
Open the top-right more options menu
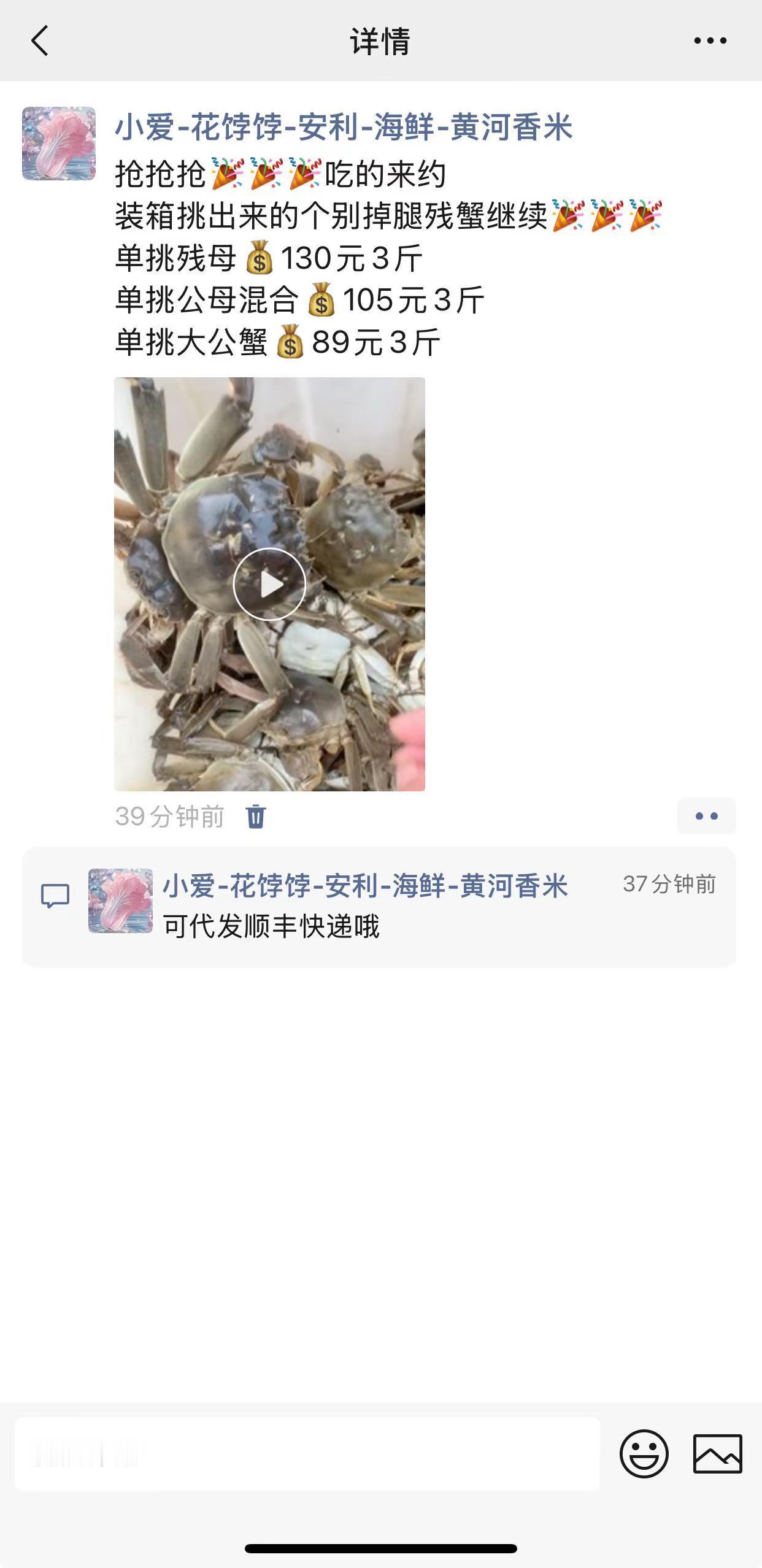click(x=710, y=41)
